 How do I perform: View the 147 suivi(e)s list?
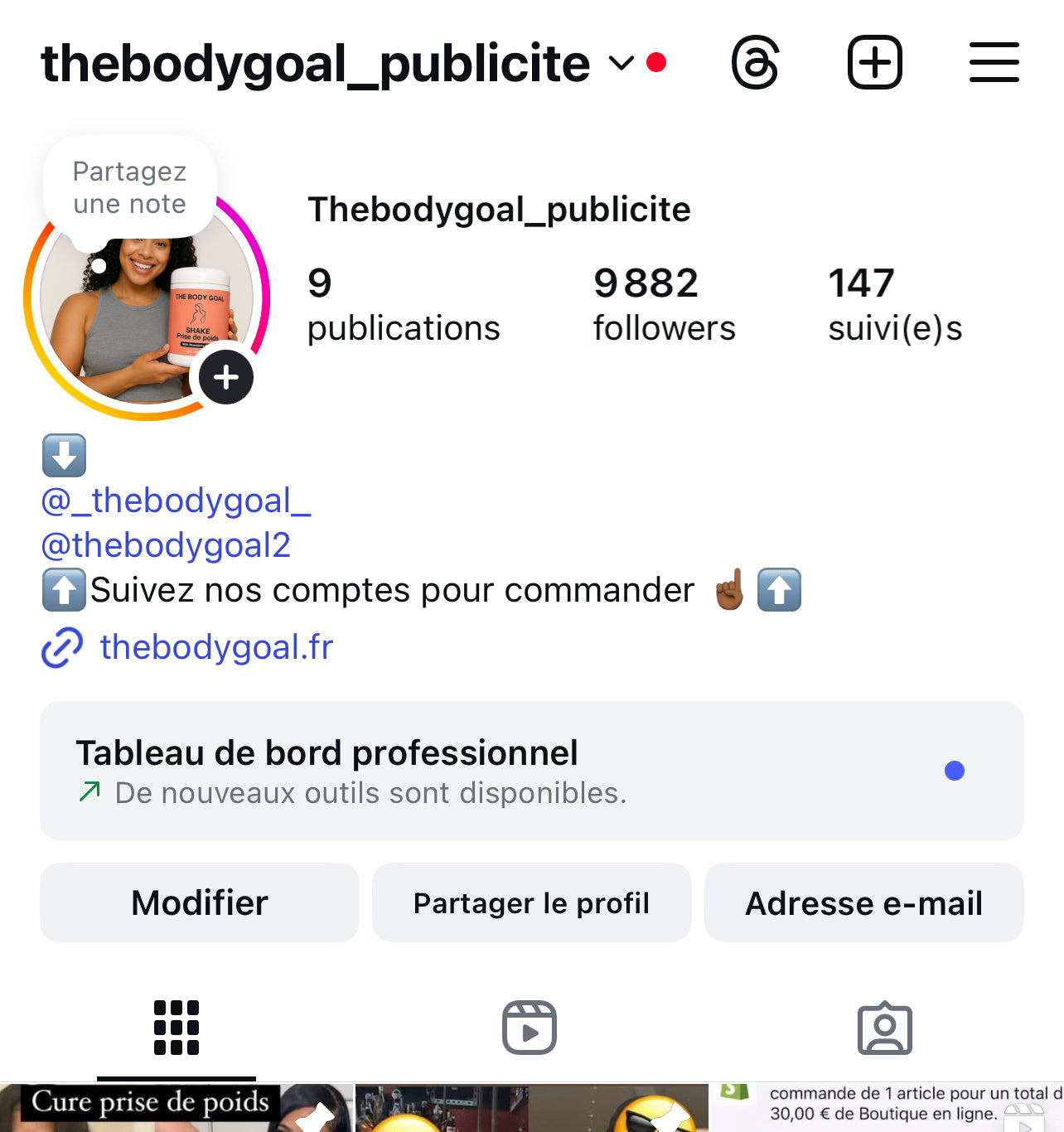895,304
